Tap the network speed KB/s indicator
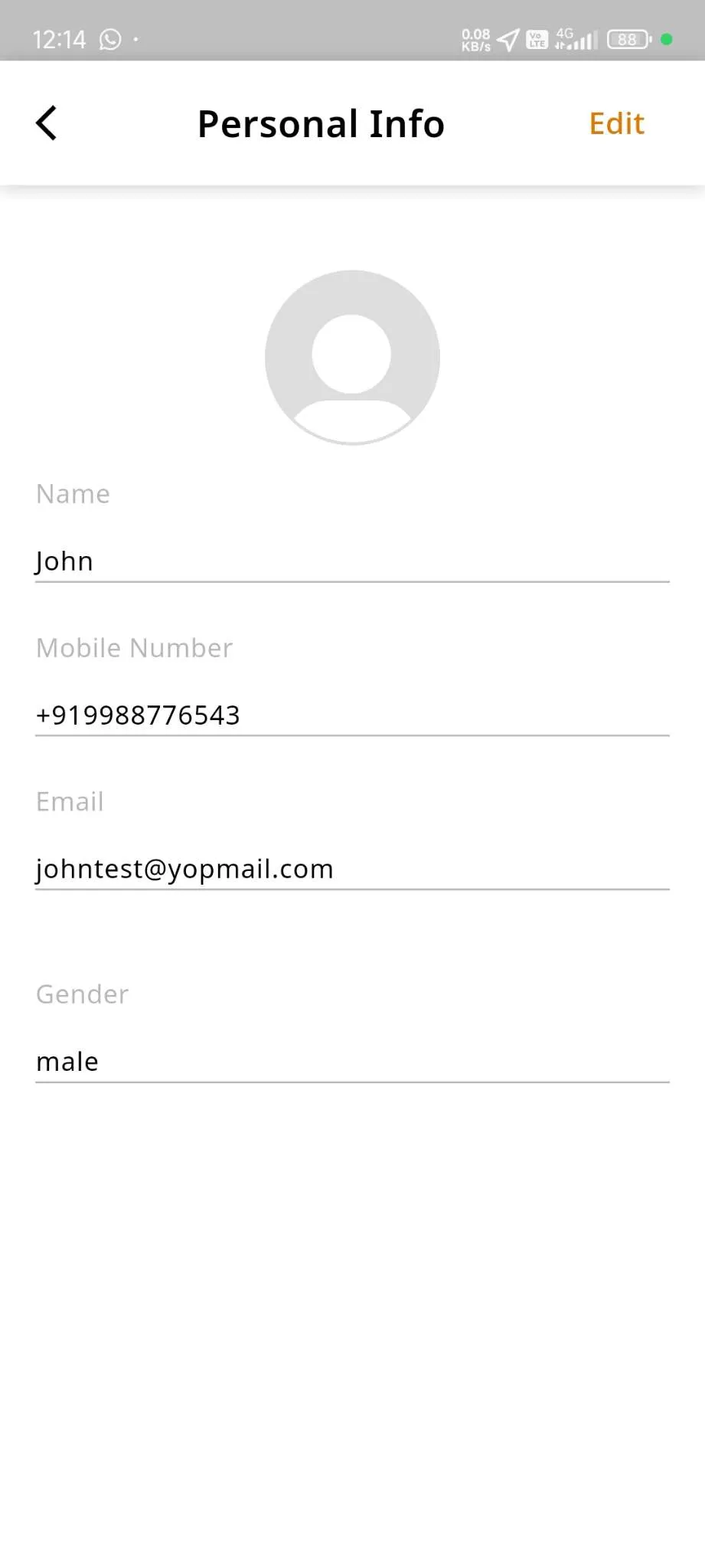 [x=475, y=40]
